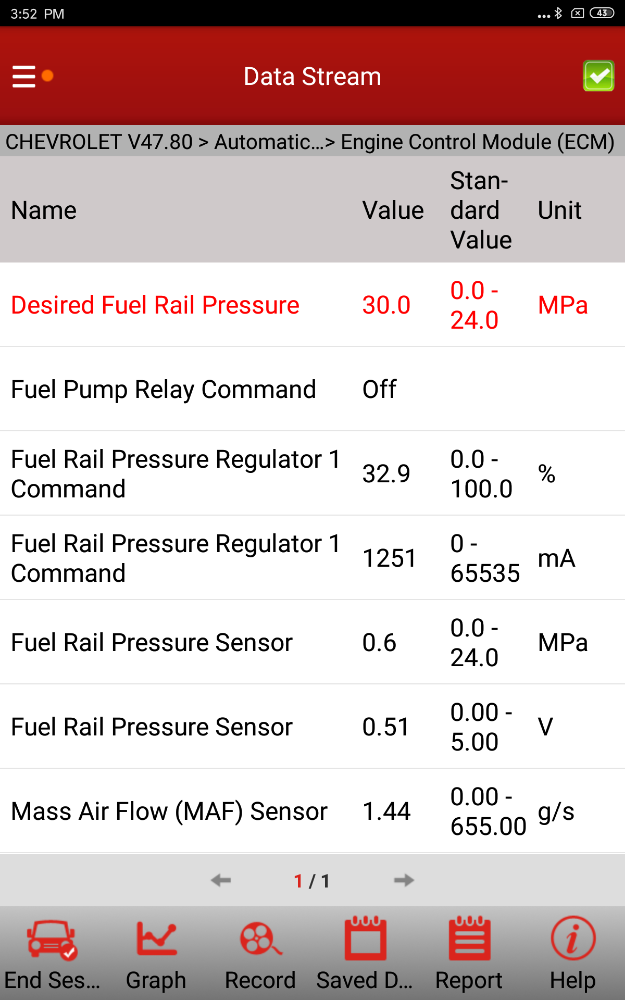Image resolution: width=625 pixels, height=1000 pixels.
Task: Select the Fuel Pump Relay Command row
Action: click(x=312, y=389)
